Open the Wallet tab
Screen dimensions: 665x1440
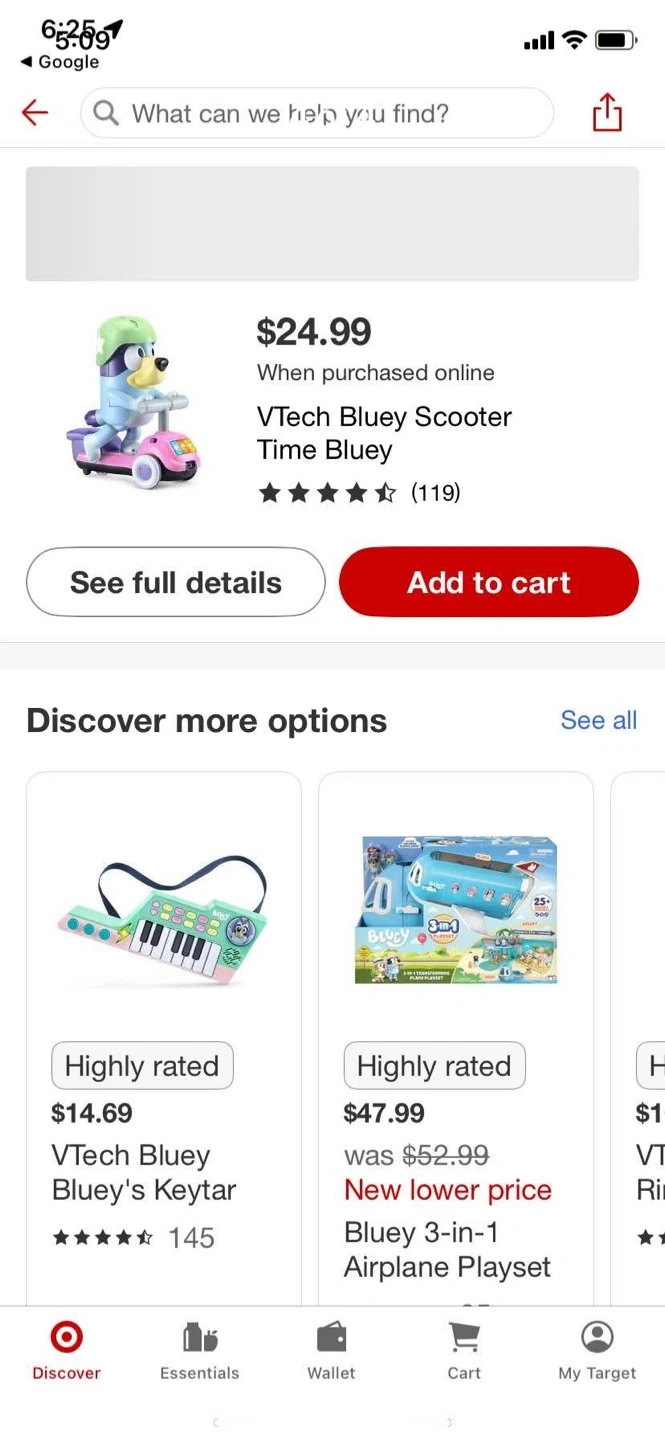point(331,1351)
